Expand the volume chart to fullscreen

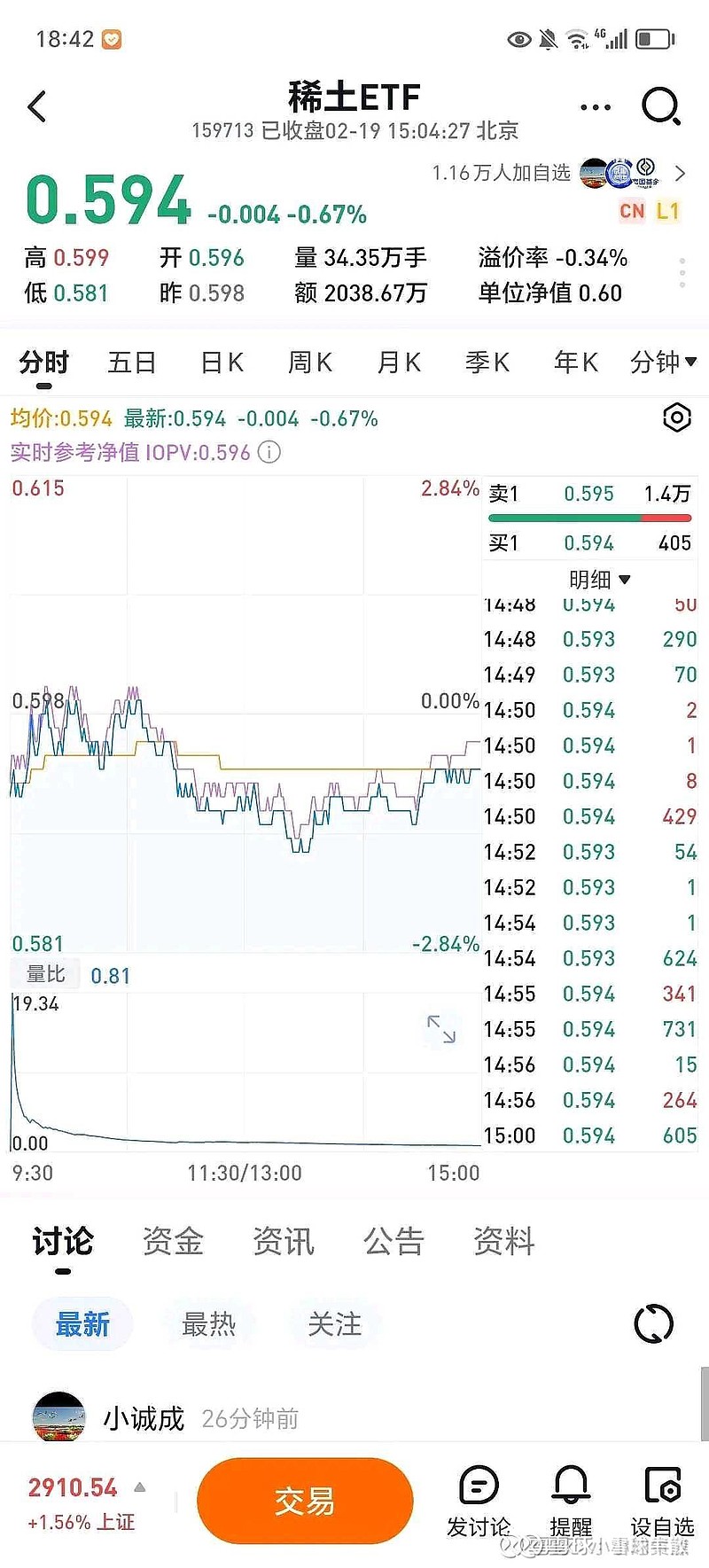(440, 1028)
